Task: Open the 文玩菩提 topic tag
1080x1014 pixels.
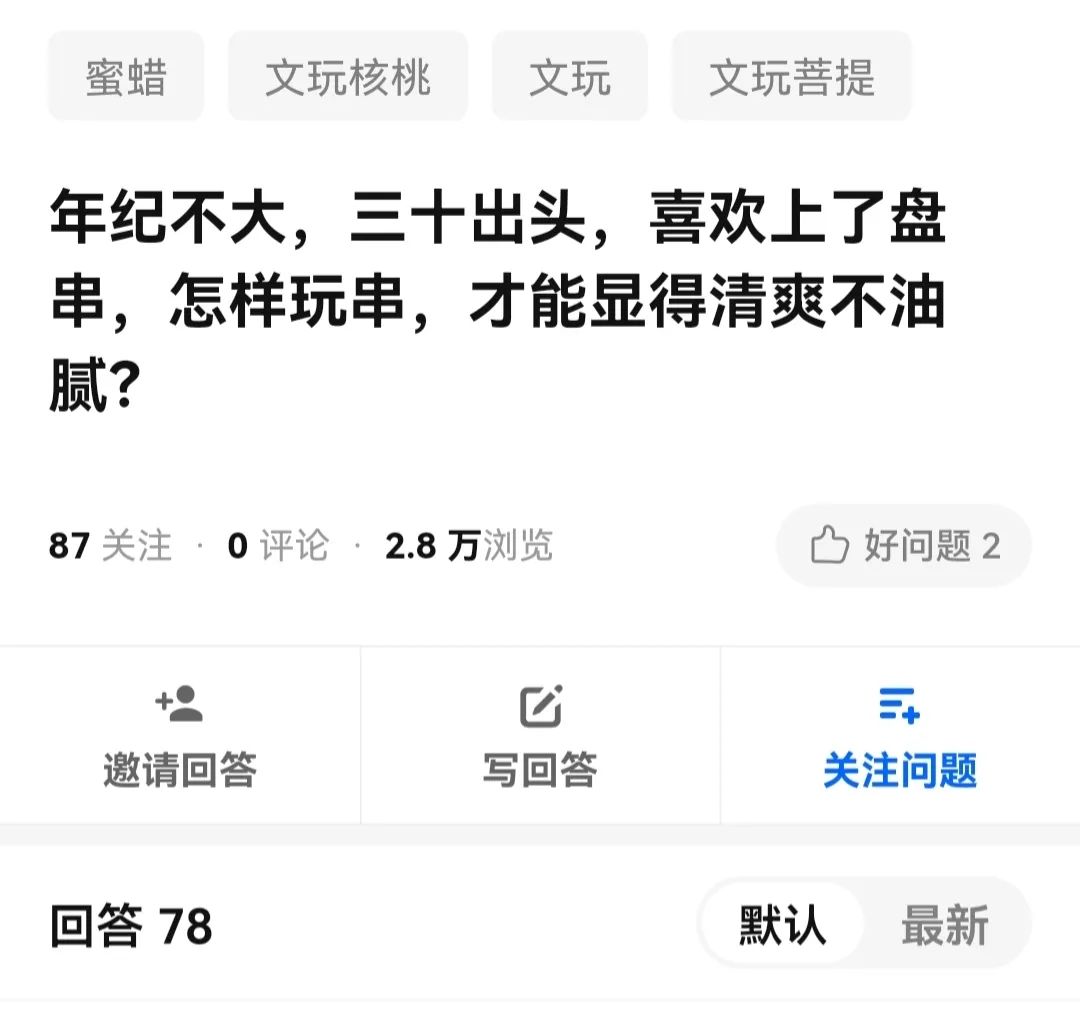Action: [792, 77]
